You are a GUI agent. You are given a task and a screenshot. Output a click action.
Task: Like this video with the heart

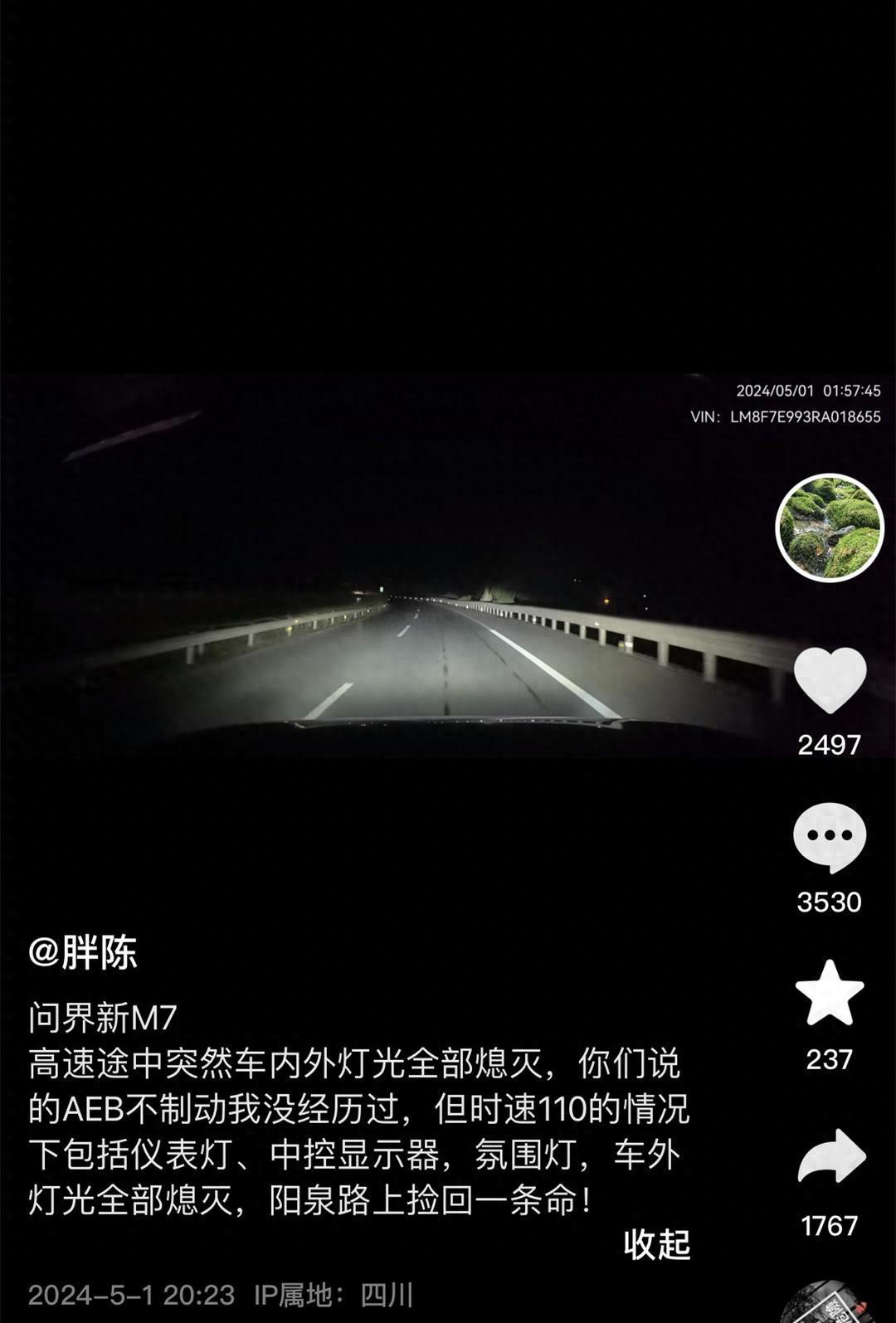tap(829, 679)
